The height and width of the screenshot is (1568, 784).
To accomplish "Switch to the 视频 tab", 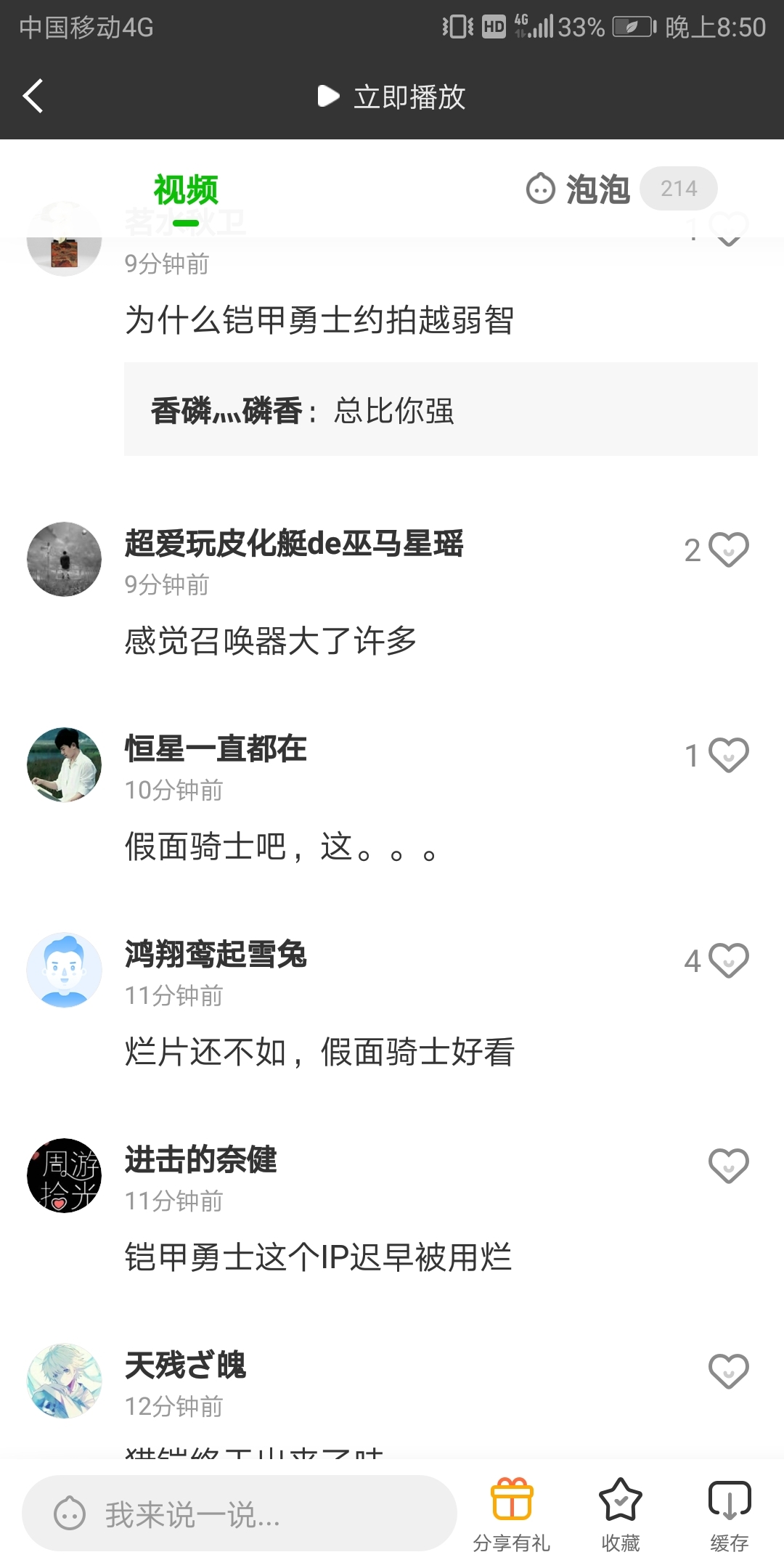I will 186,190.
